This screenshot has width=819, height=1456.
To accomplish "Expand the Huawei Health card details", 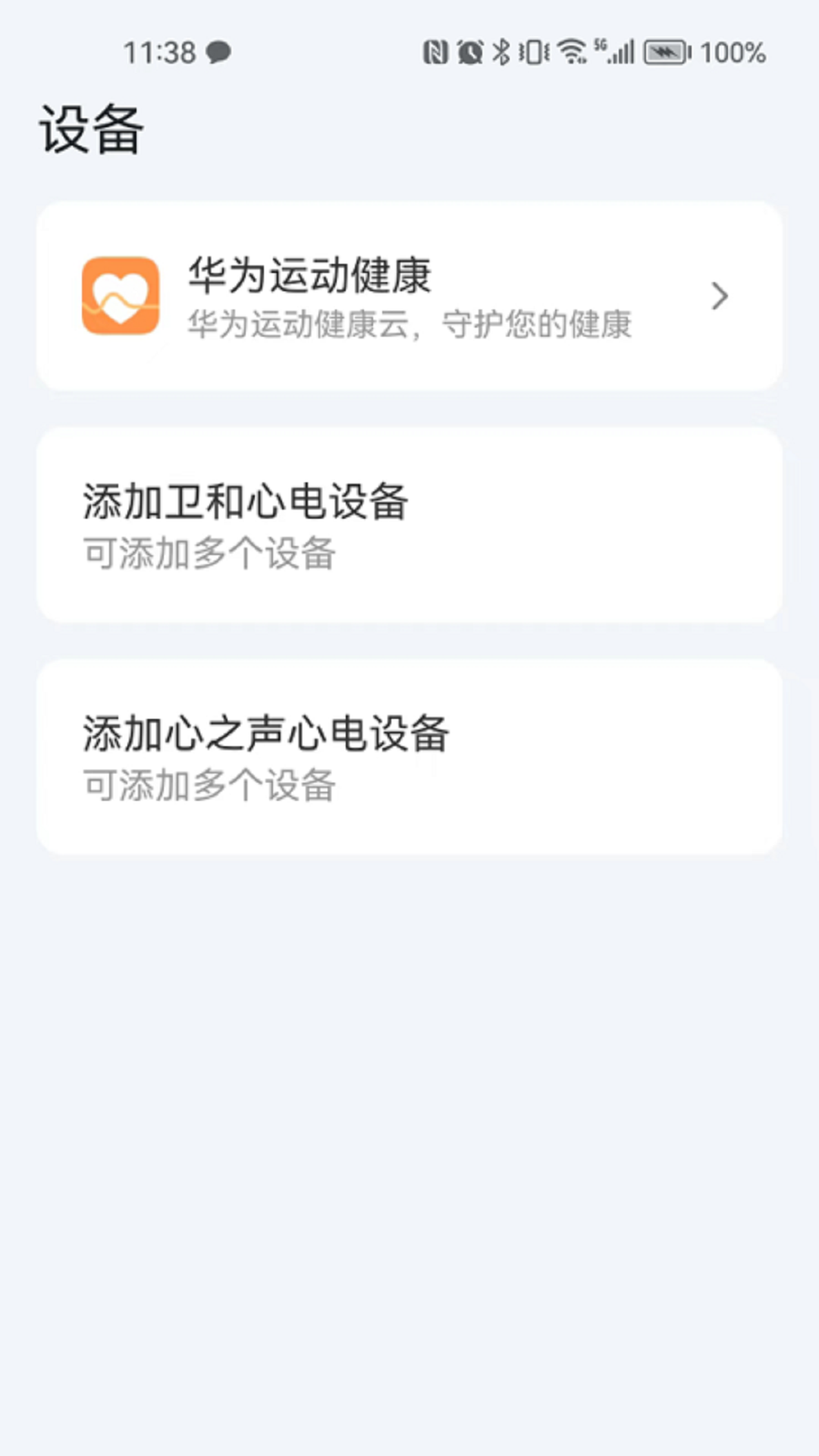I will (409, 296).
